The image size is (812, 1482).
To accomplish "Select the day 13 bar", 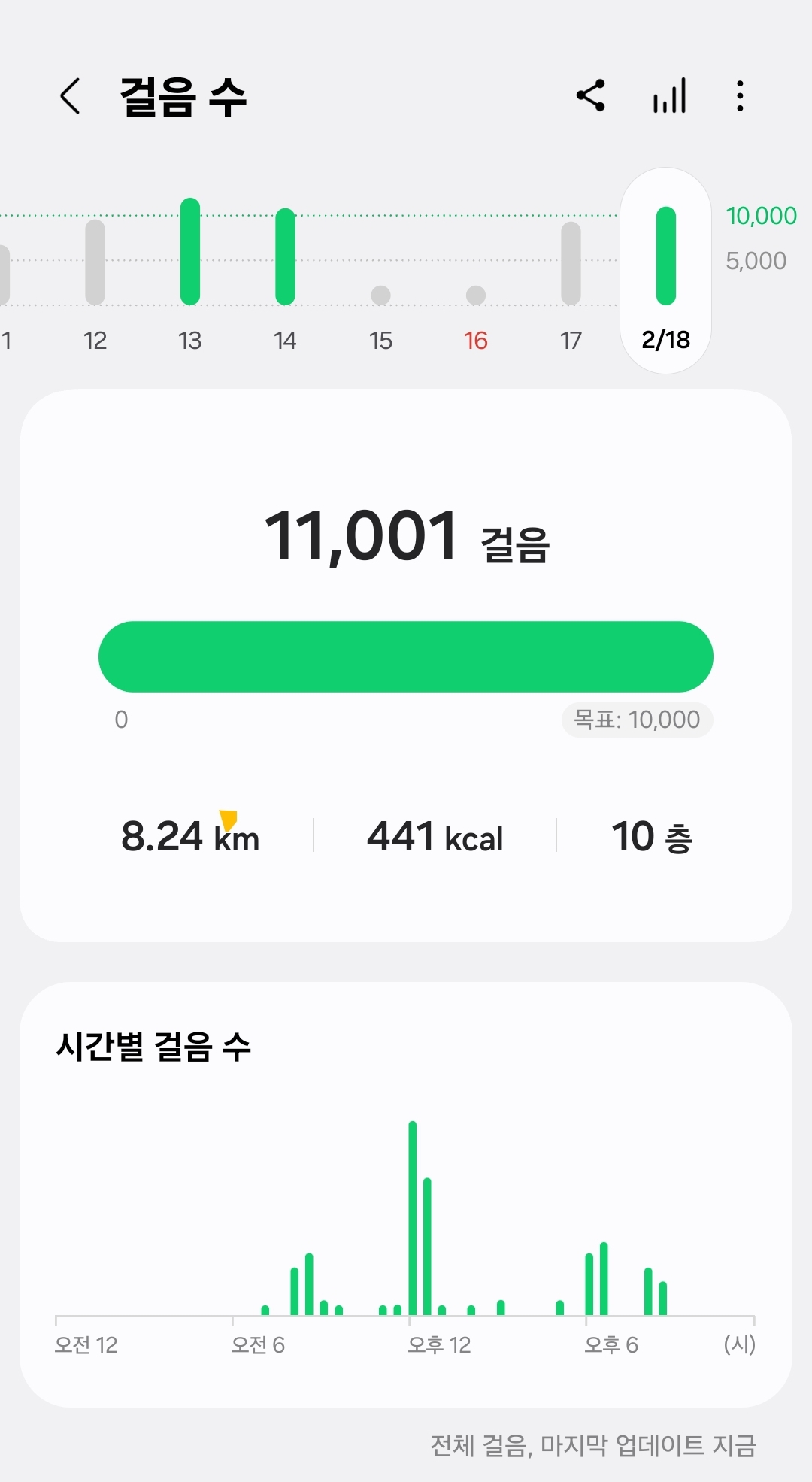I will pos(190,252).
